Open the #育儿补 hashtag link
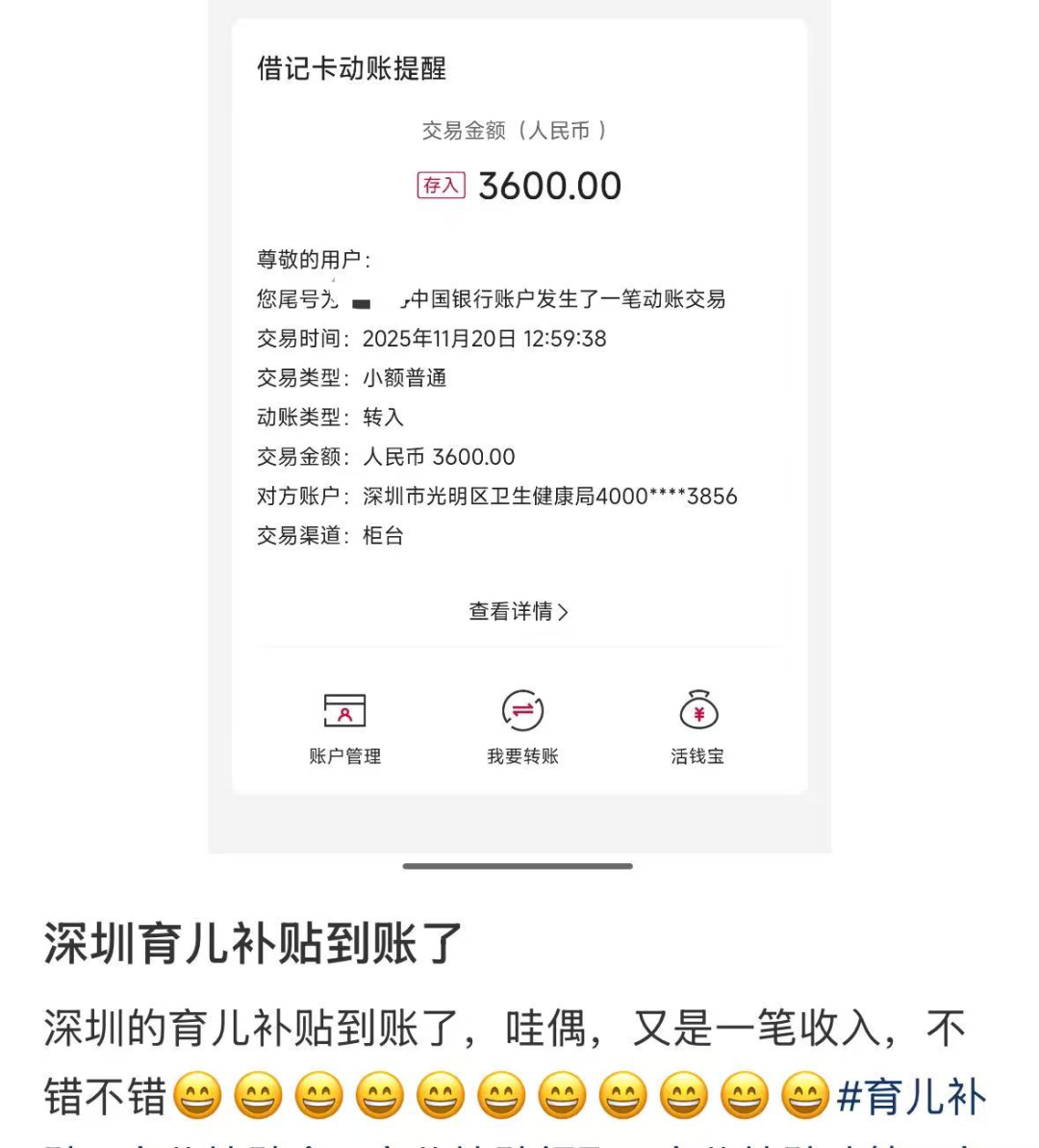Viewport: 1039px width, 1148px height. (x=911, y=1097)
